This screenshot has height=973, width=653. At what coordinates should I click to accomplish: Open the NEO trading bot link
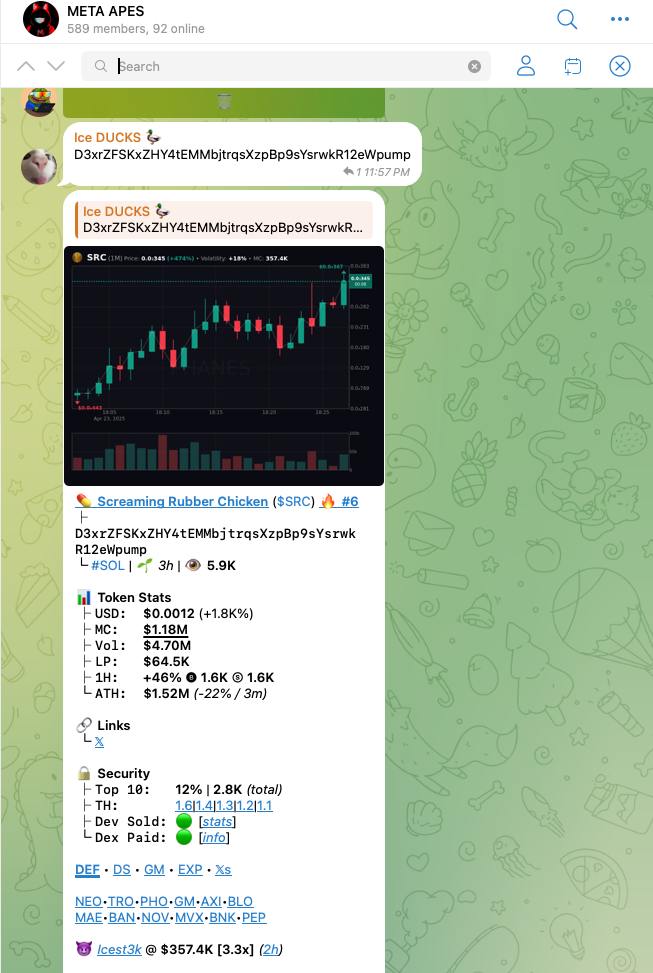(x=88, y=902)
